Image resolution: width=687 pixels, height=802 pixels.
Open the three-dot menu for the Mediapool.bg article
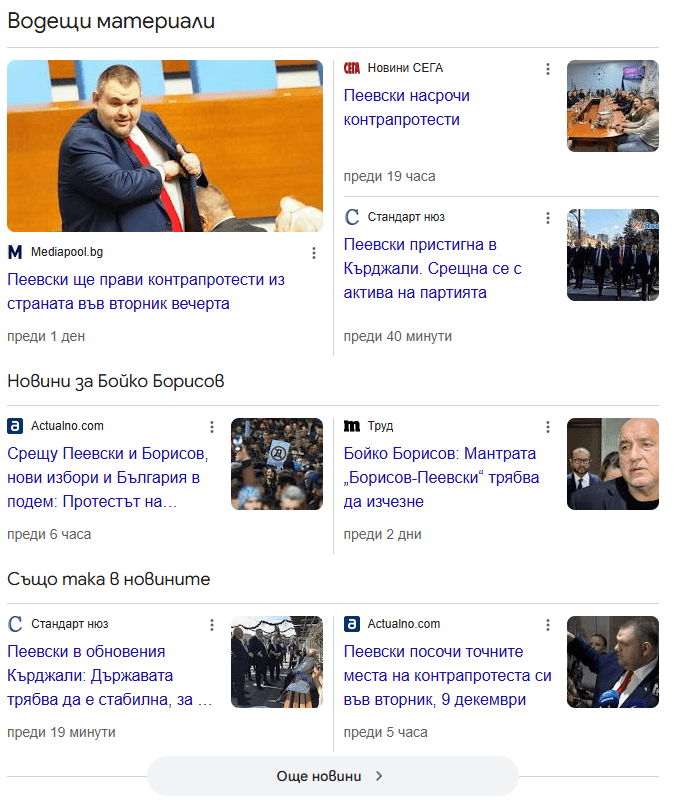pos(313,253)
